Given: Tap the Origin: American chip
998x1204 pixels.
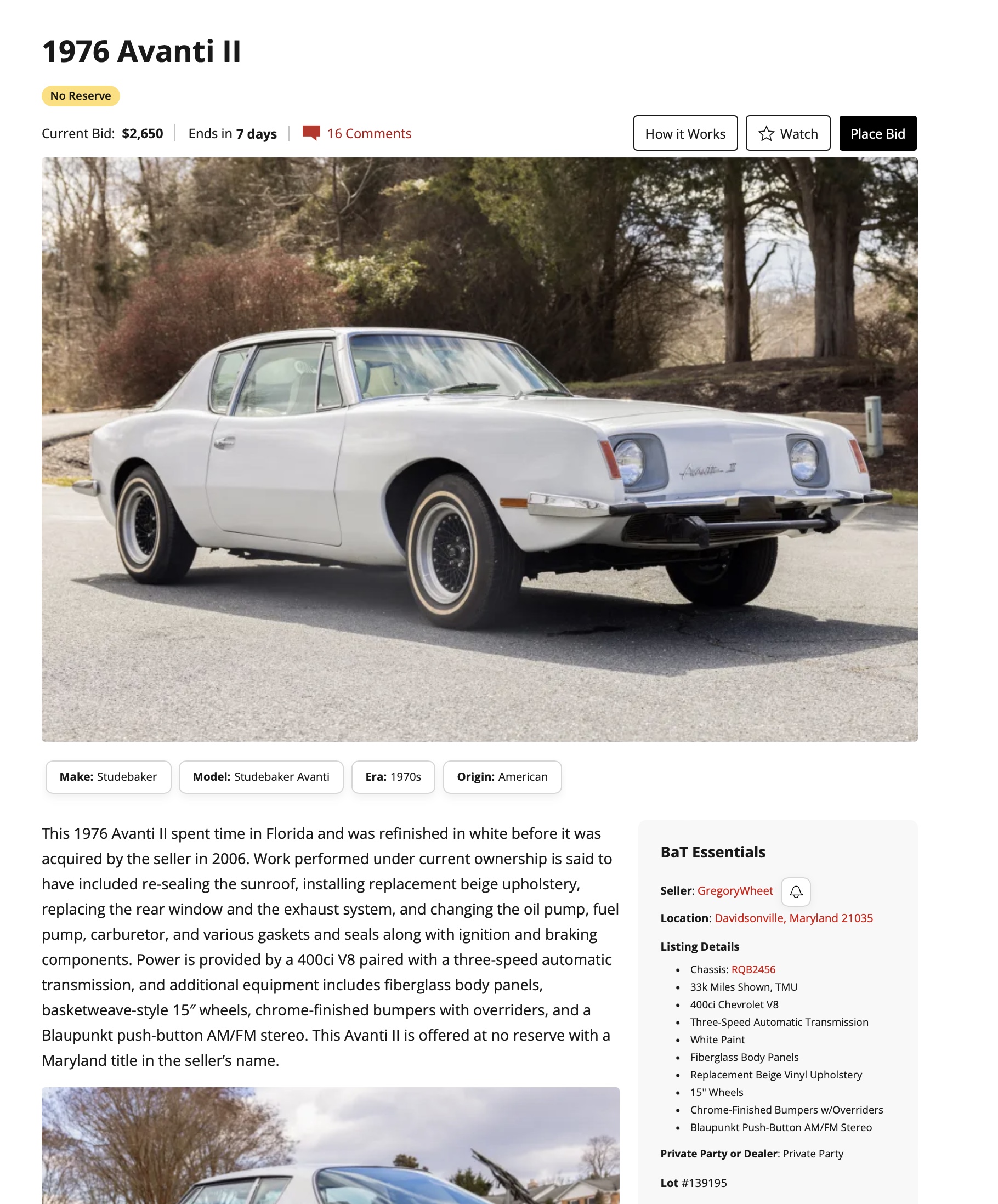Looking at the screenshot, I should (x=502, y=777).
